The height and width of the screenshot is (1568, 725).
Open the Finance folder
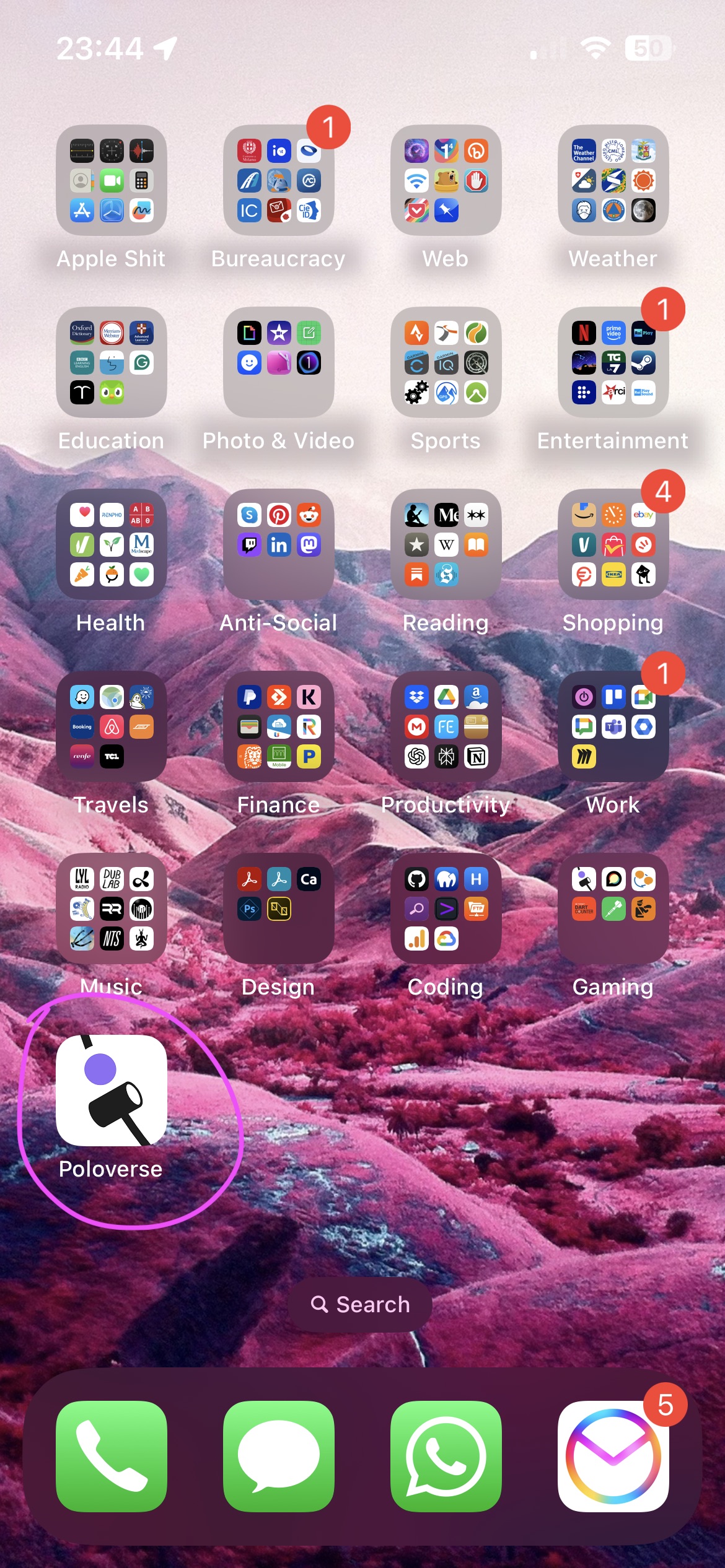coord(279,726)
